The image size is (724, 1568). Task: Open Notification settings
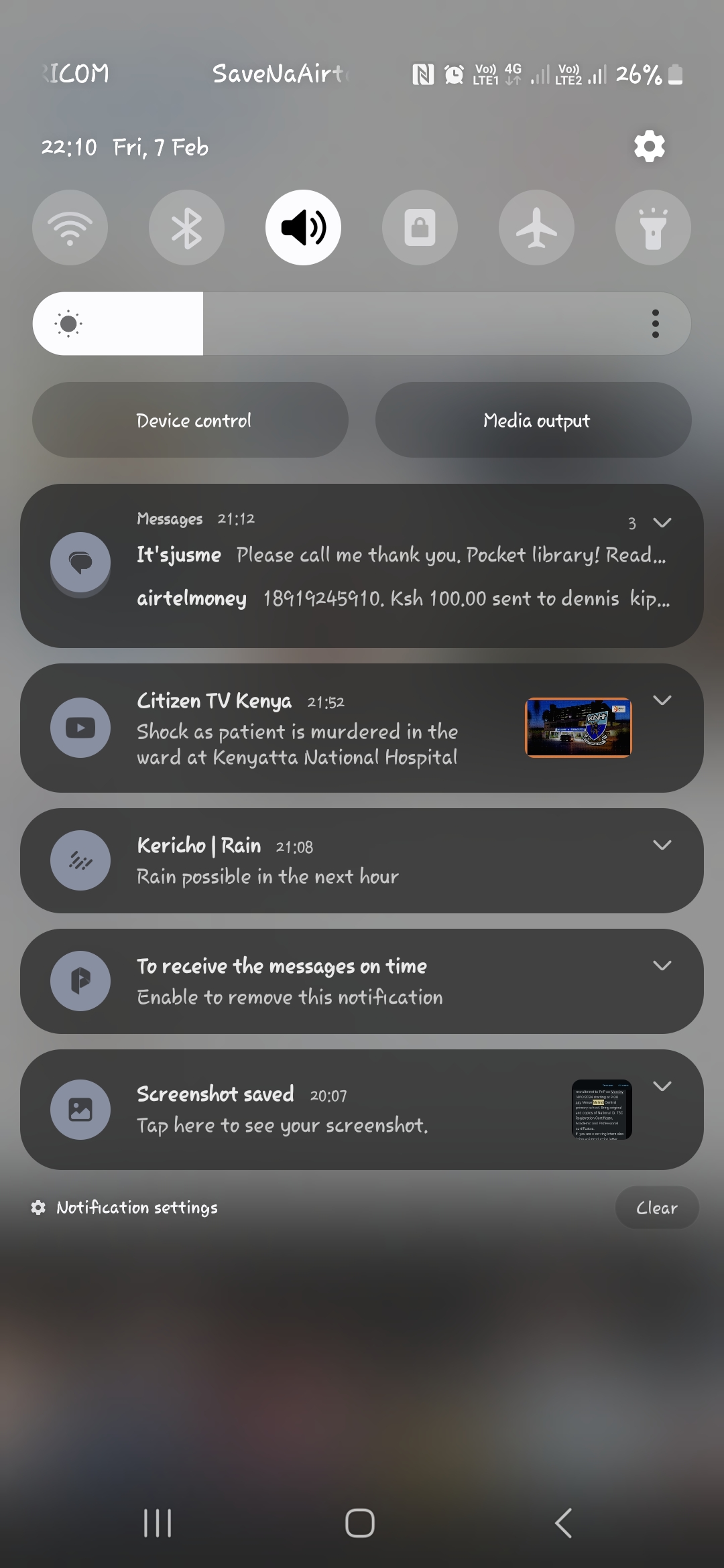click(125, 1207)
